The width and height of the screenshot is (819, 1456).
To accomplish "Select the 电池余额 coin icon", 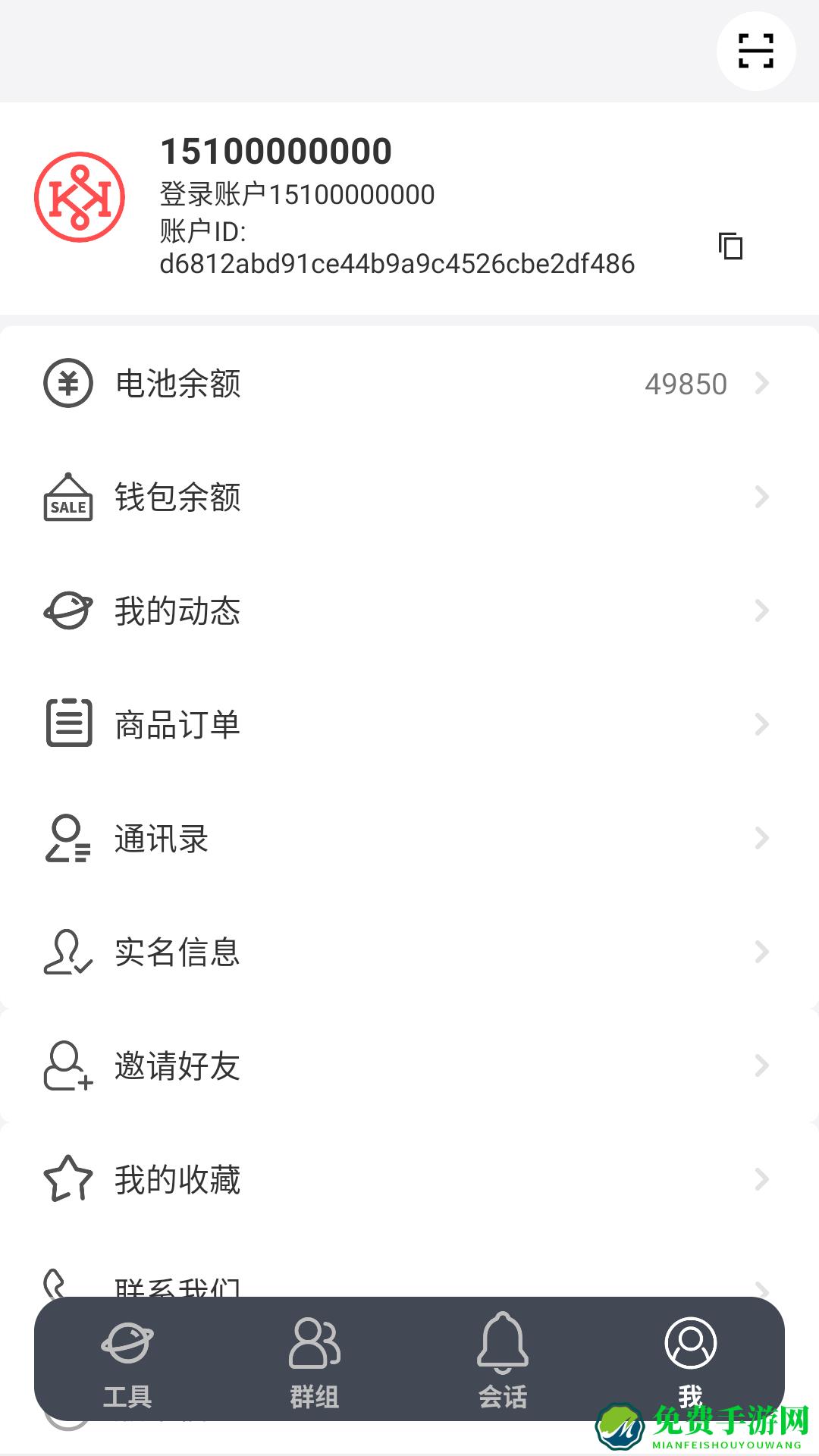I will pyautogui.click(x=67, y=384).
